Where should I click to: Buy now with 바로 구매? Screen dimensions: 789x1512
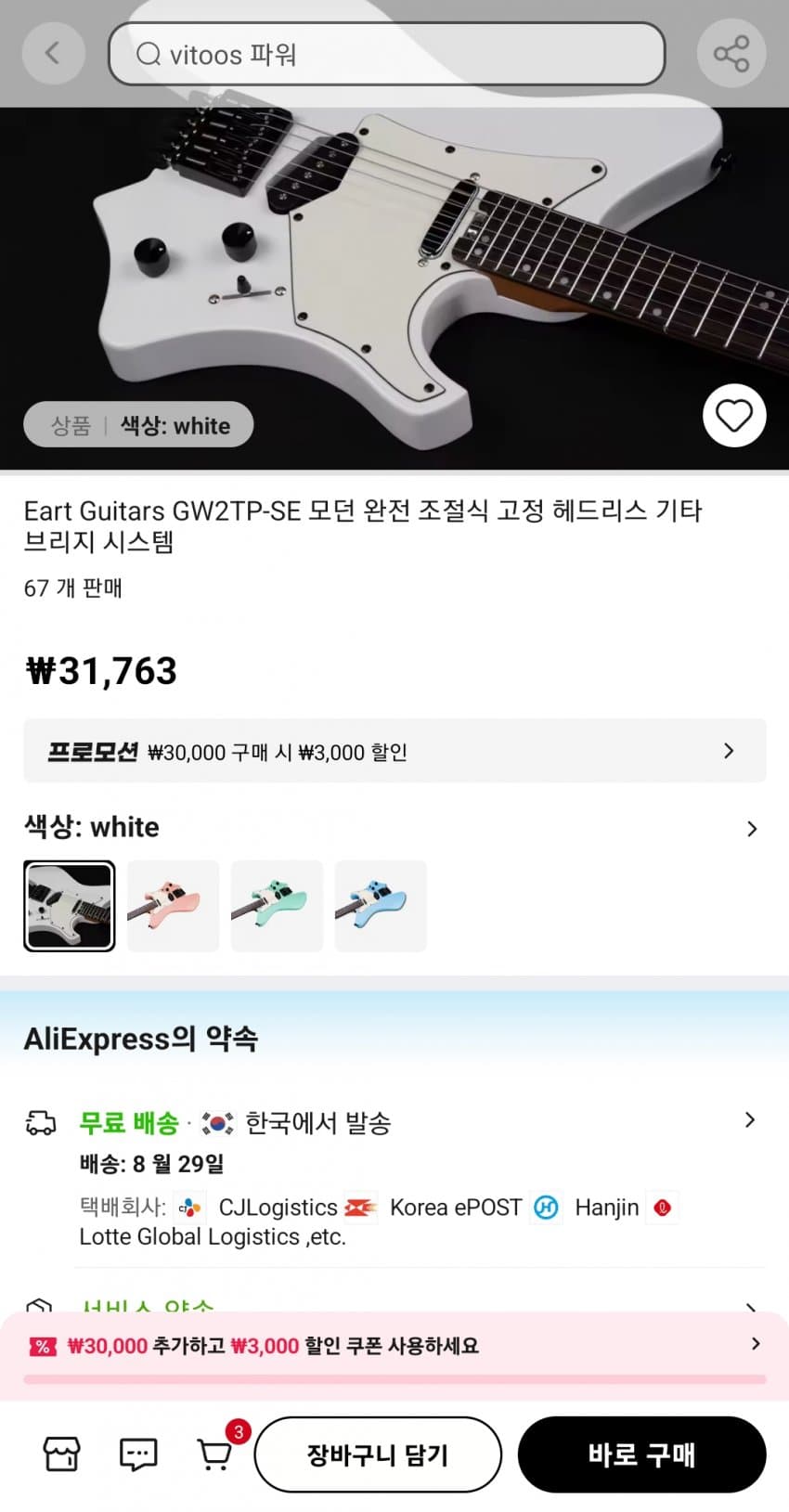[641, 1454]
